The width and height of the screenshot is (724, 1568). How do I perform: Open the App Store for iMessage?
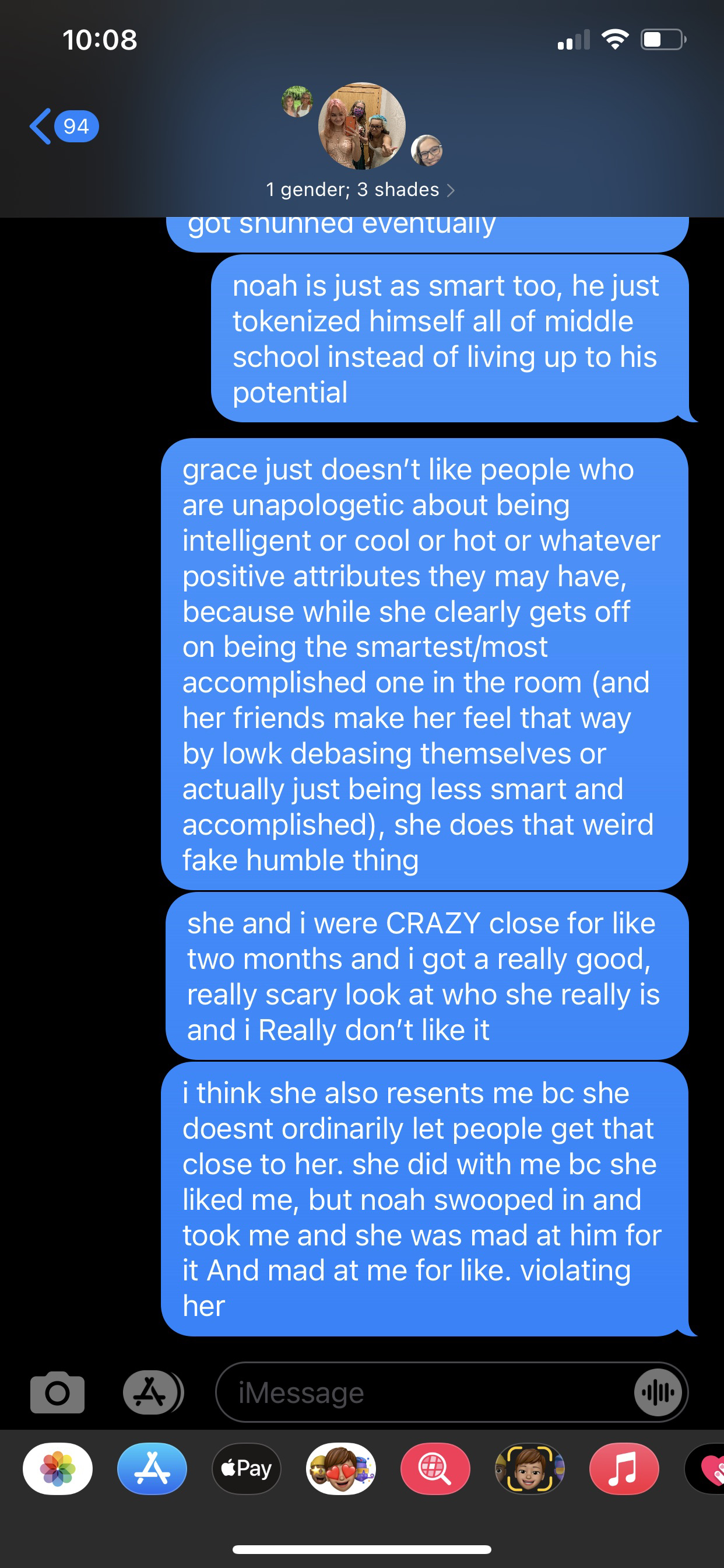(x=152, y=1469)
